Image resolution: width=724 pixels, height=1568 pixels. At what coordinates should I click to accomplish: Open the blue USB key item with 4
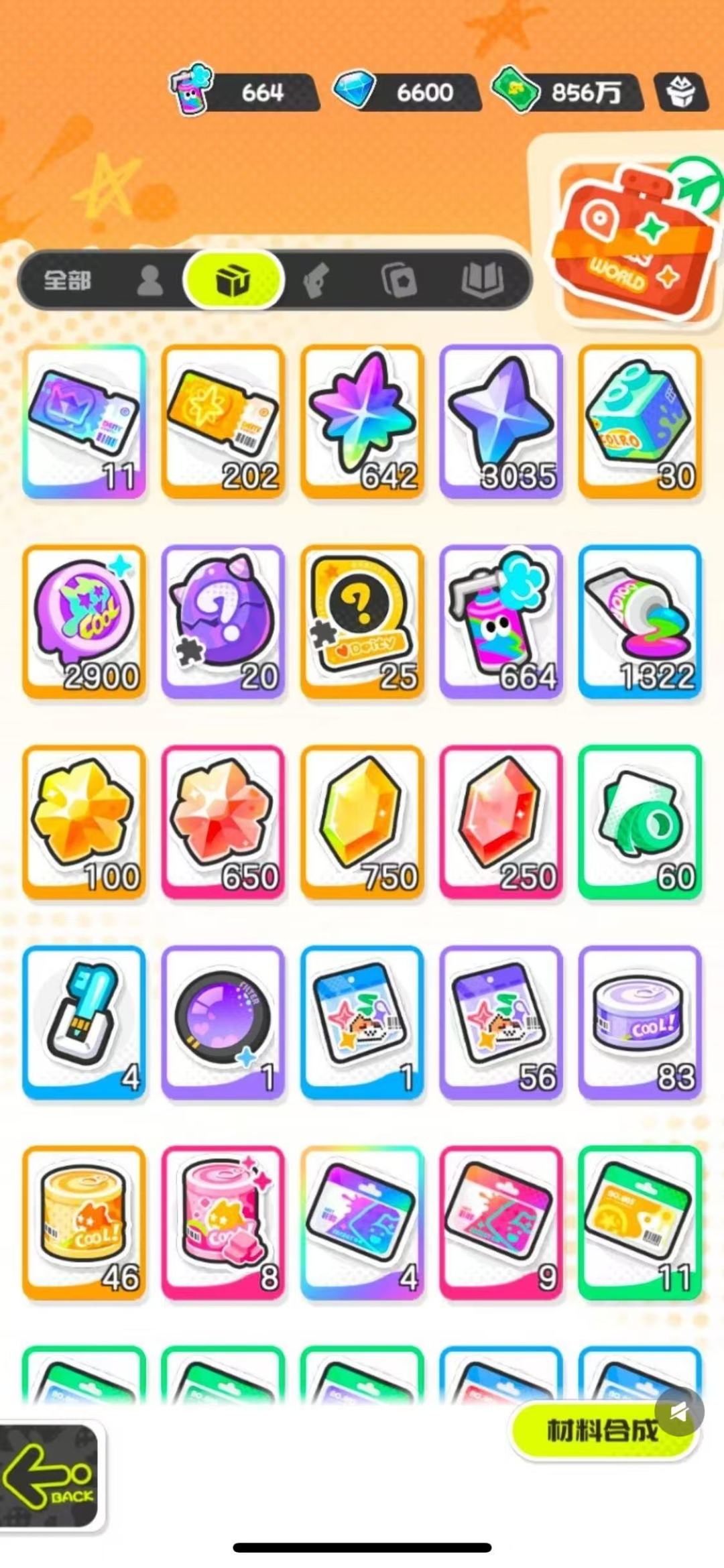point(84,1023)
